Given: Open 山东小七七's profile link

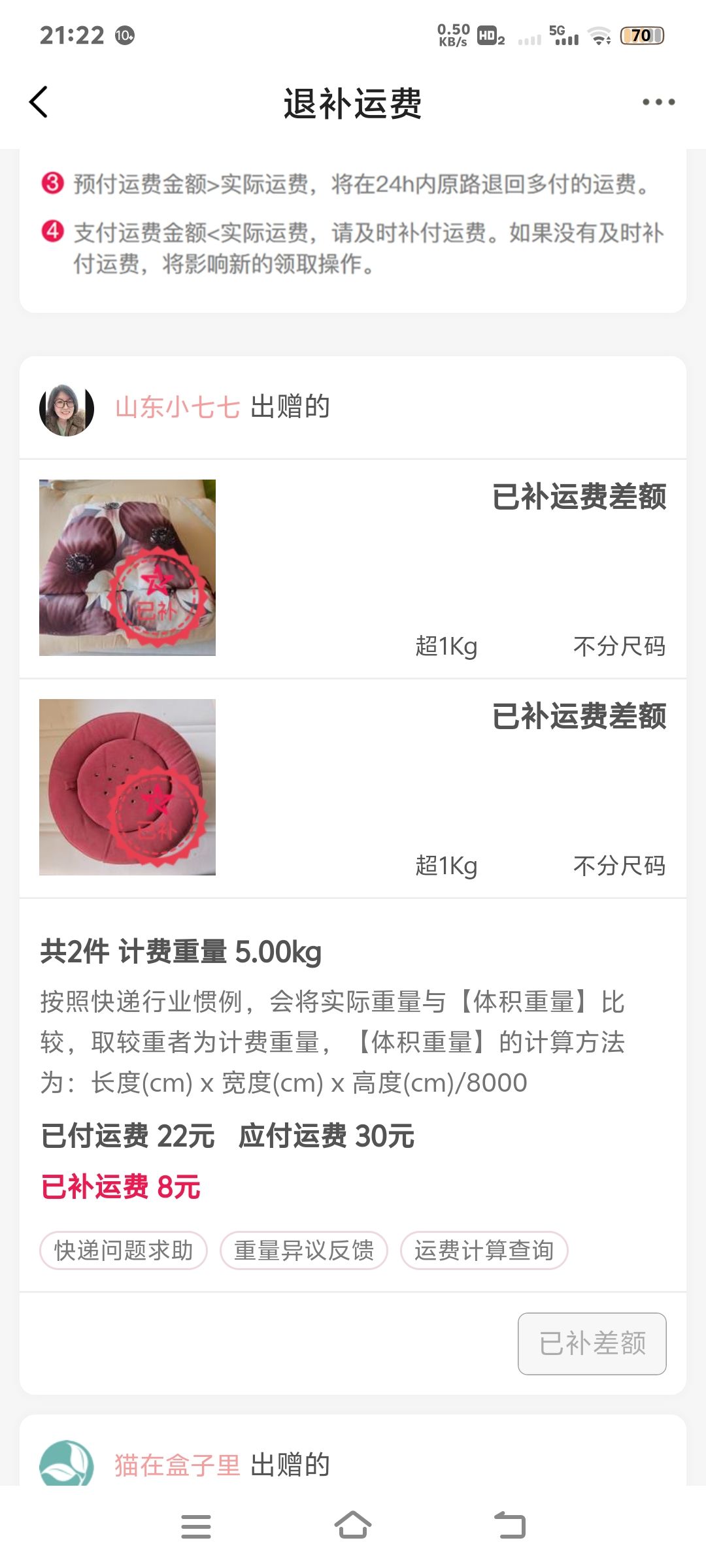Looking at the screenshot, I should pyautogui.click(x=178, y=407).
